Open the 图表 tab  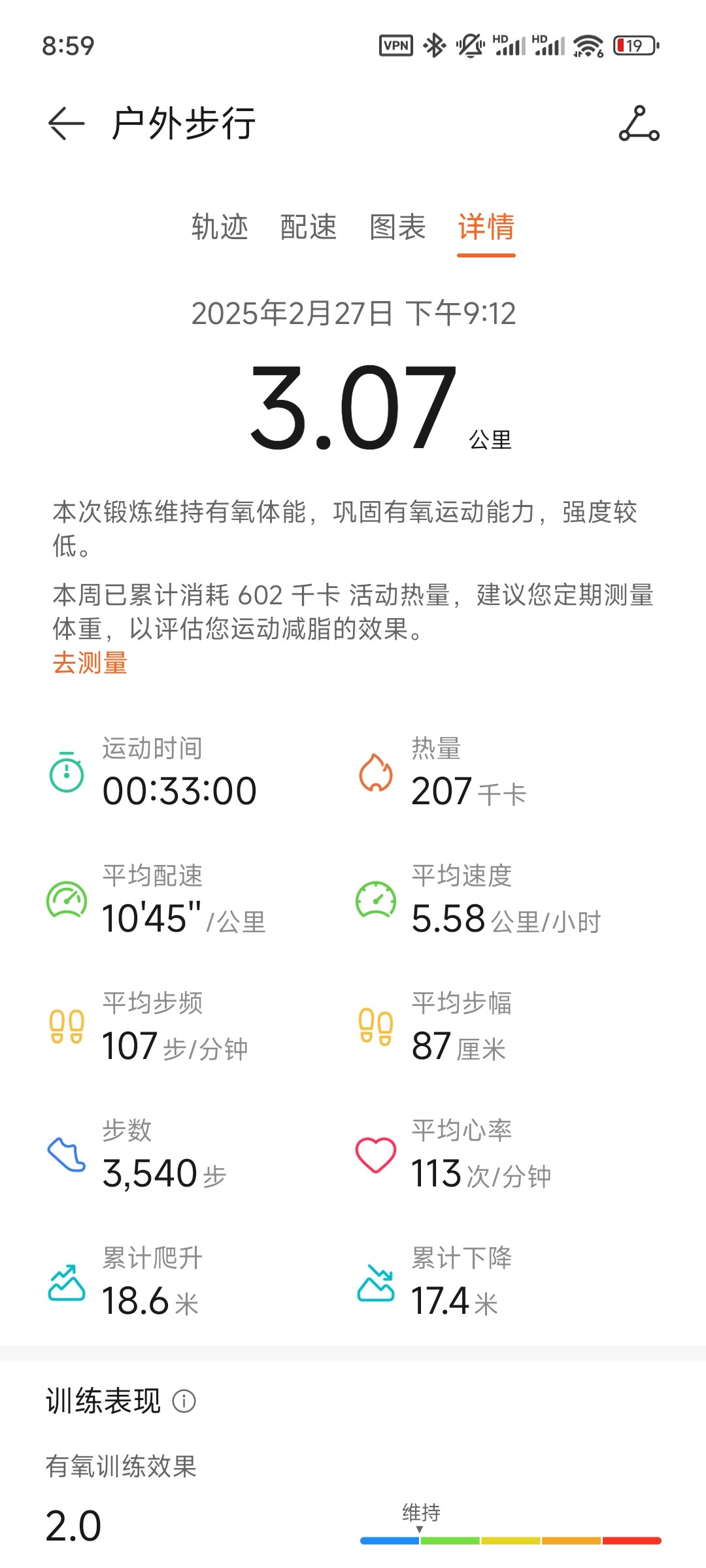tap(397, 227)
